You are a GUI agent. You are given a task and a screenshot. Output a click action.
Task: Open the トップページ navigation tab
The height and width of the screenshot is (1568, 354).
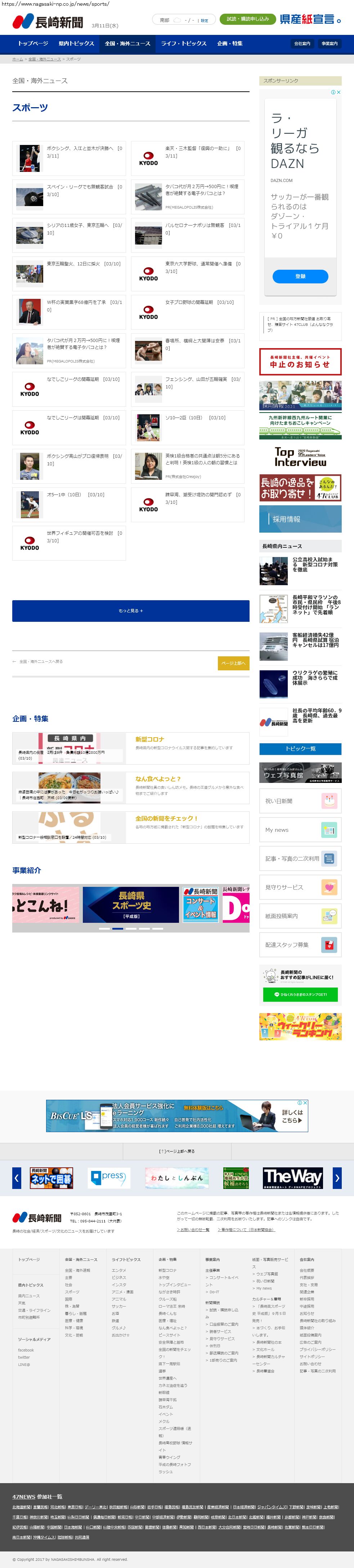click(x=33, y=44)
